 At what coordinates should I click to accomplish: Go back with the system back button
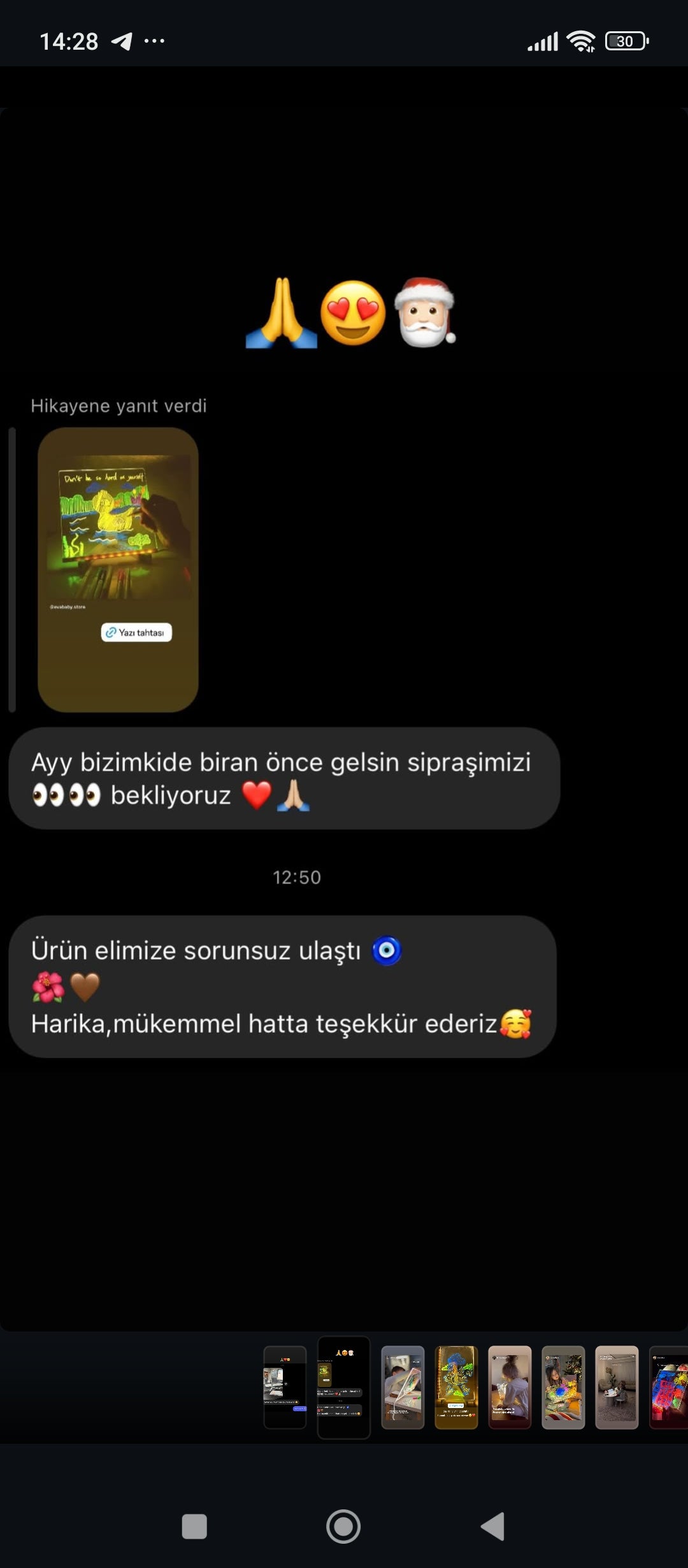(x=493, y=1526)
